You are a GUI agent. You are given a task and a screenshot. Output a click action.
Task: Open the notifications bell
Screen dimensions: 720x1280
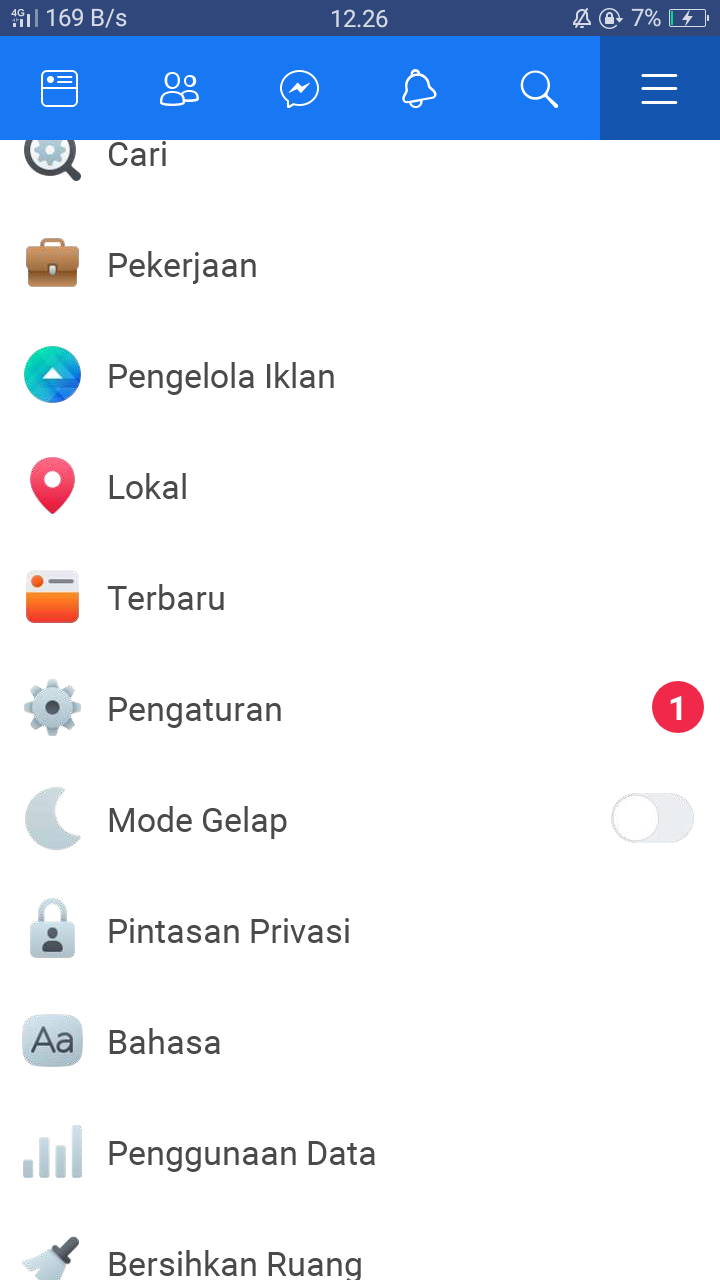(x=419, y=89)
